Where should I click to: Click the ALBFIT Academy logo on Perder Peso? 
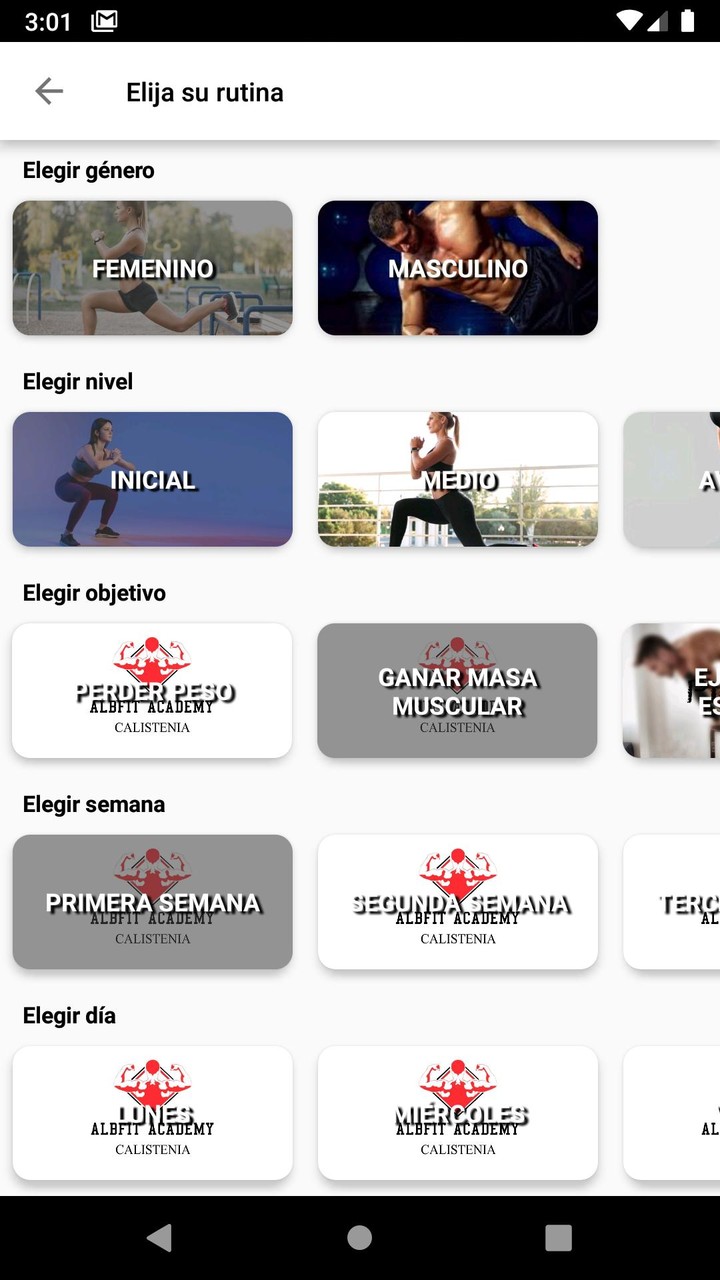(152, 656)
